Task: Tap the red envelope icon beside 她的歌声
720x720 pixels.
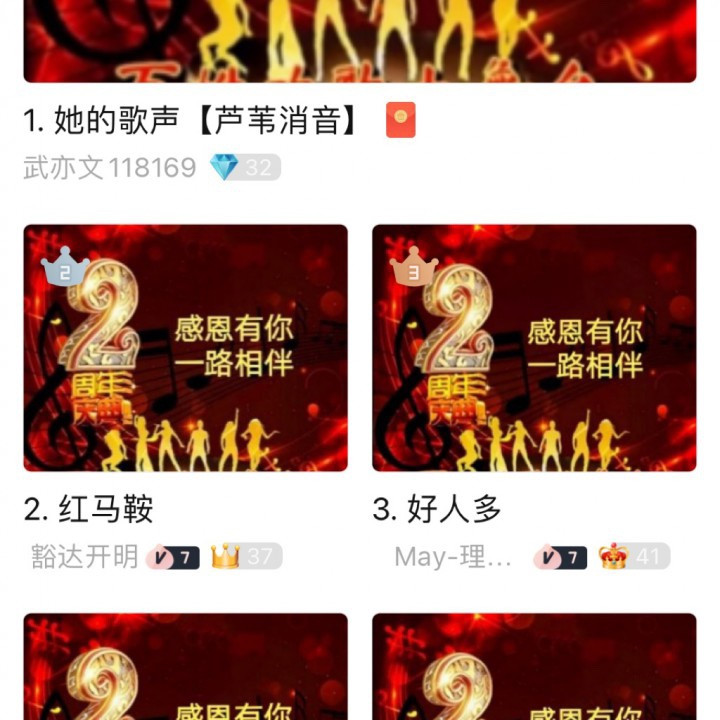Action: [x=400, y=122]
